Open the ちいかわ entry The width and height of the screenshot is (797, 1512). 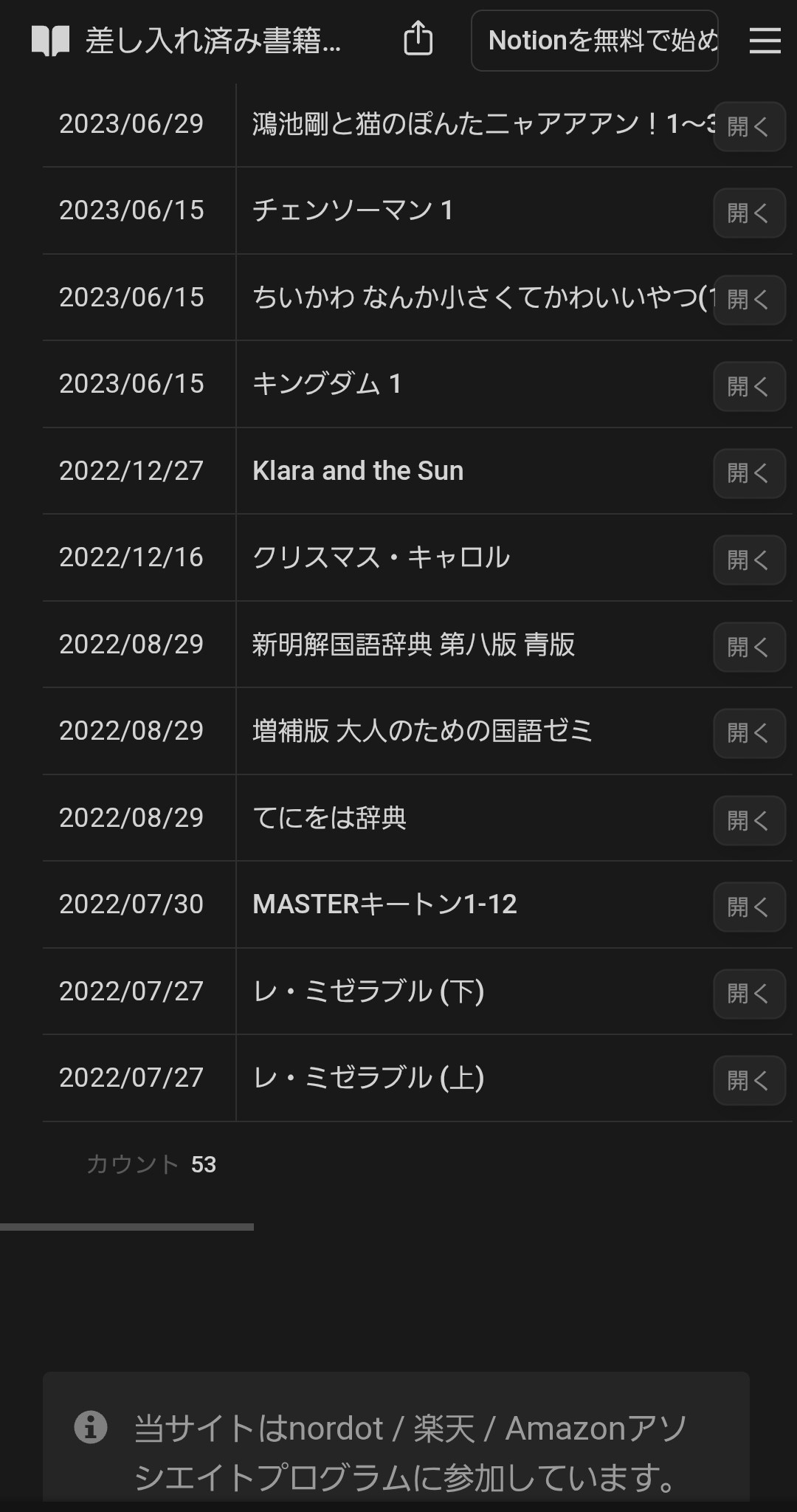(749, 300)
